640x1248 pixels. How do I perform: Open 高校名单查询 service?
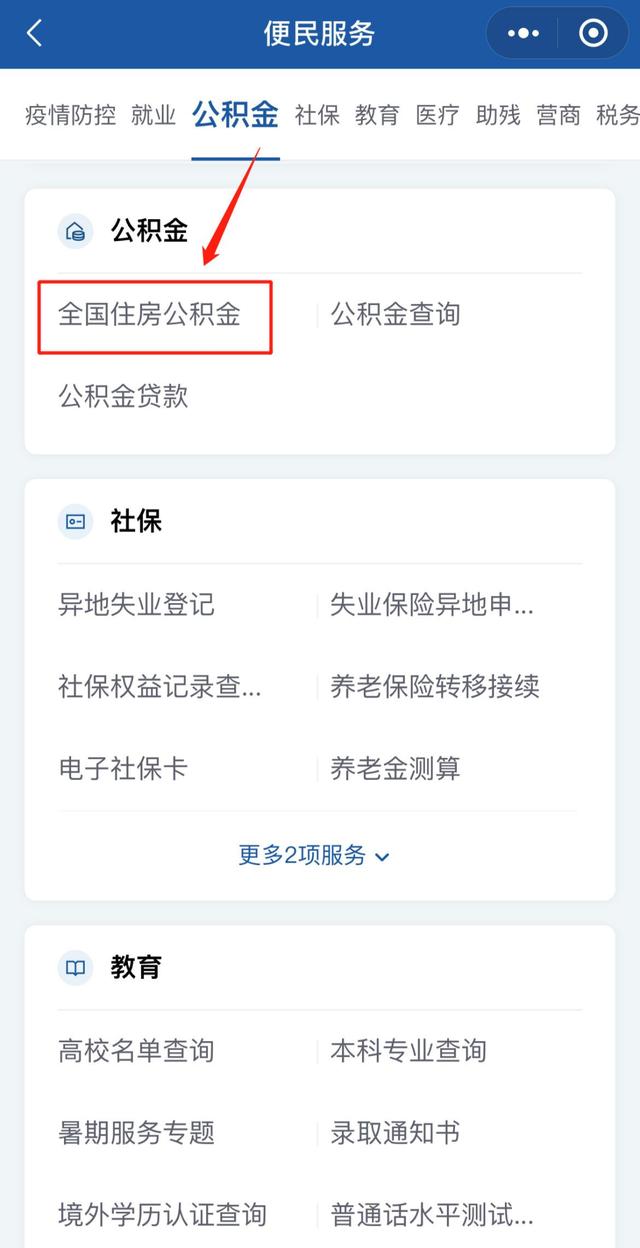(x=136, y=1051)
